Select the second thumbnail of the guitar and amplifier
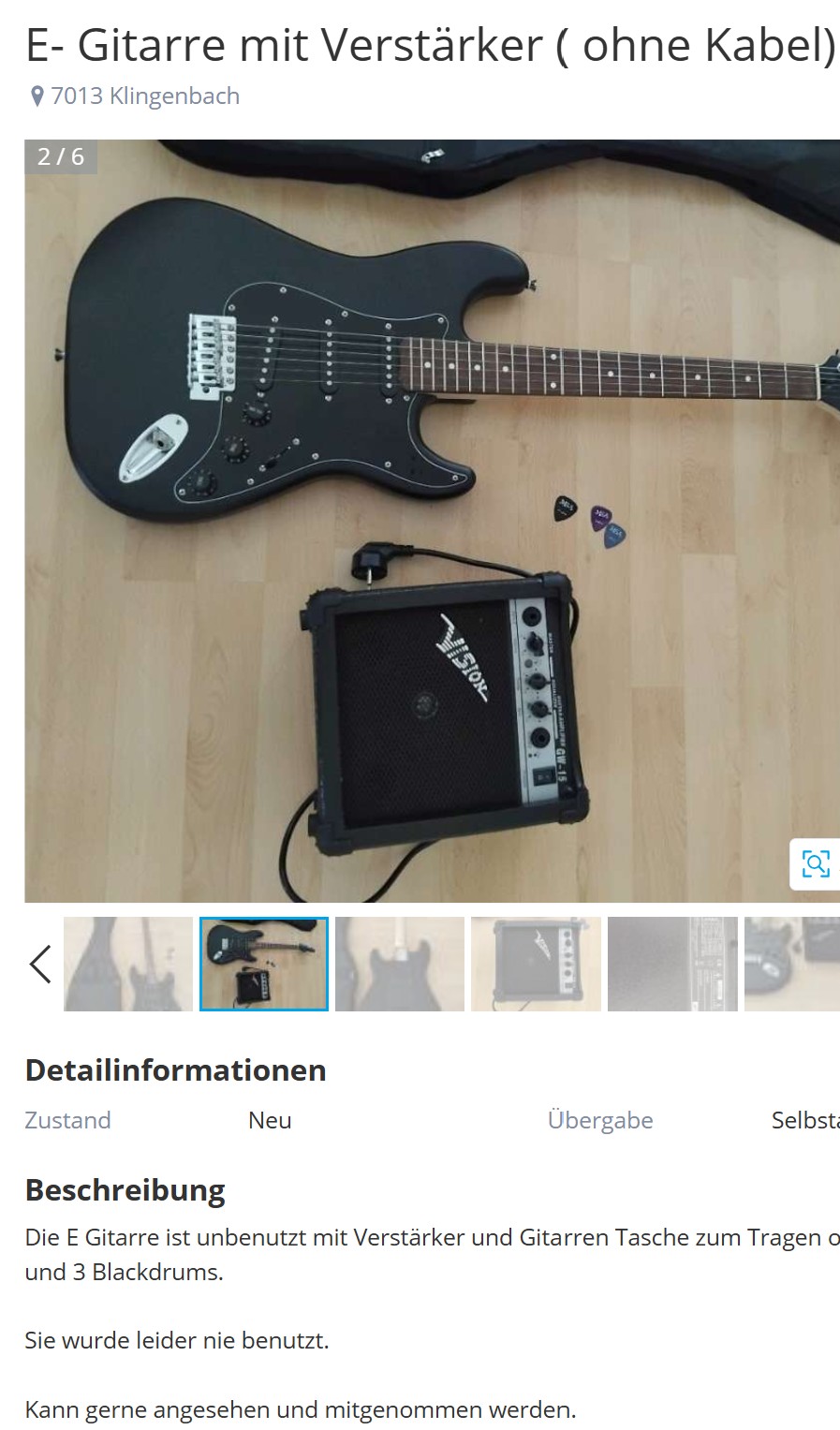This screenshot has width=840, height=1430. [x=264, y=964]
